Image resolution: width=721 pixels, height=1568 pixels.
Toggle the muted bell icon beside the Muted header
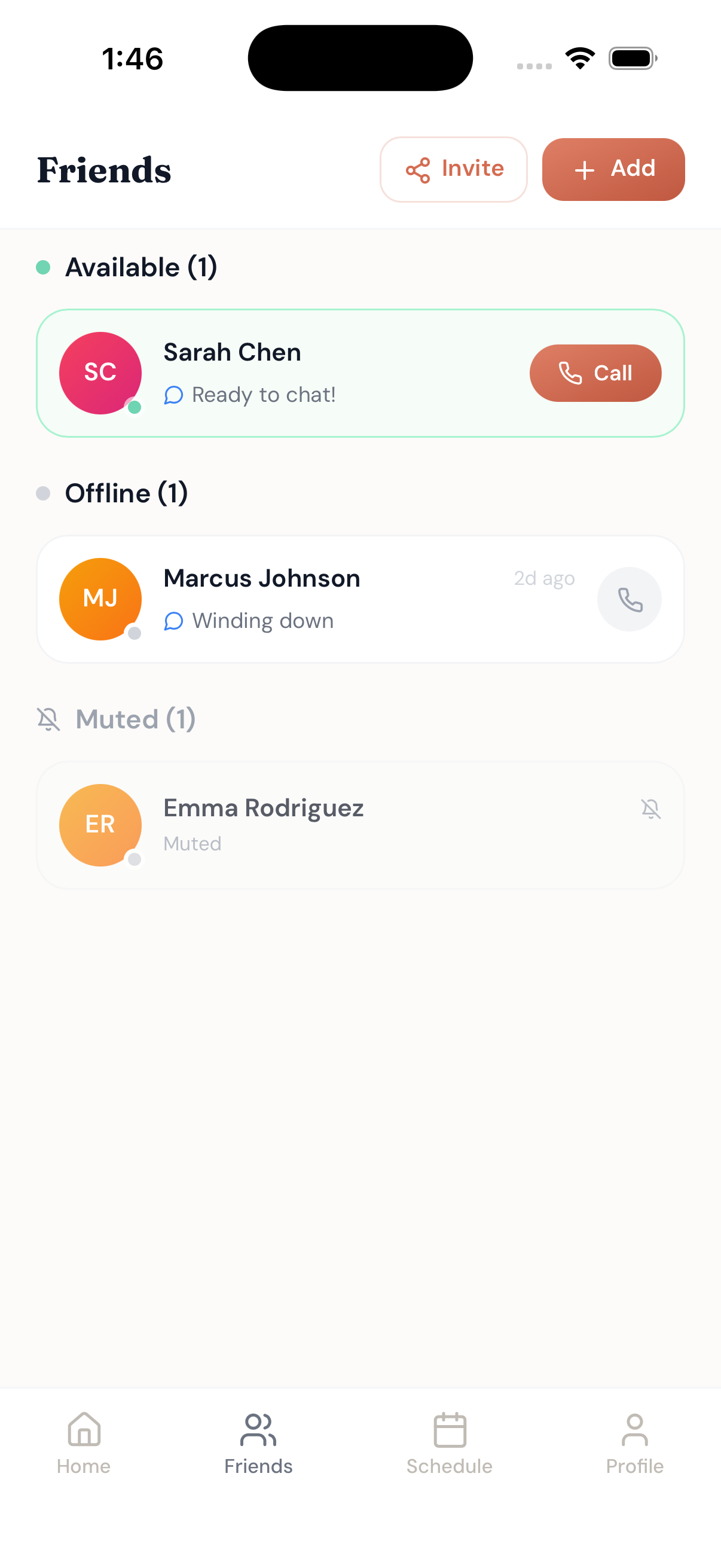[x=49, y=720]
